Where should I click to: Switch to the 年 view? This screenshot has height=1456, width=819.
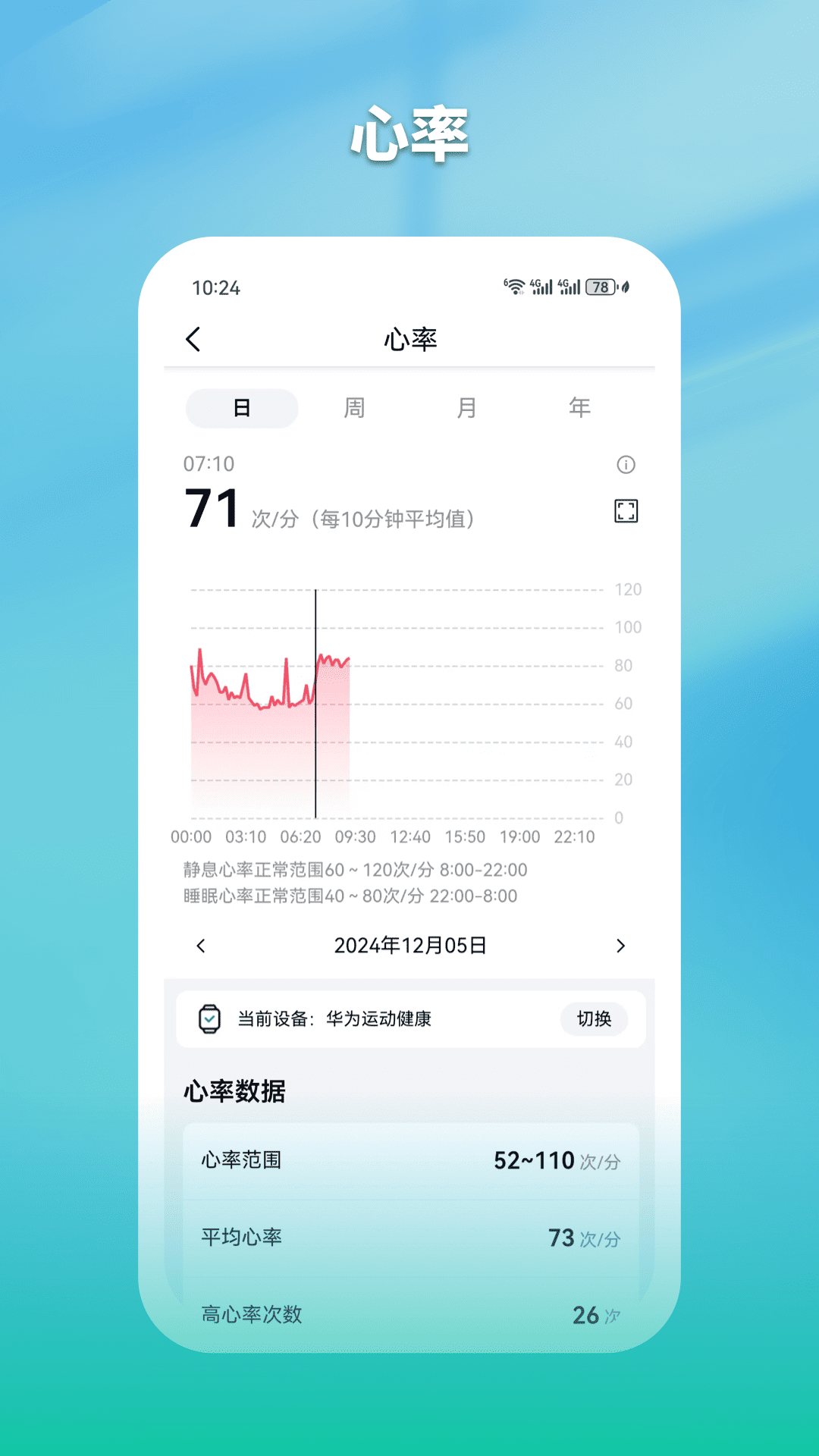coord(579,407)
